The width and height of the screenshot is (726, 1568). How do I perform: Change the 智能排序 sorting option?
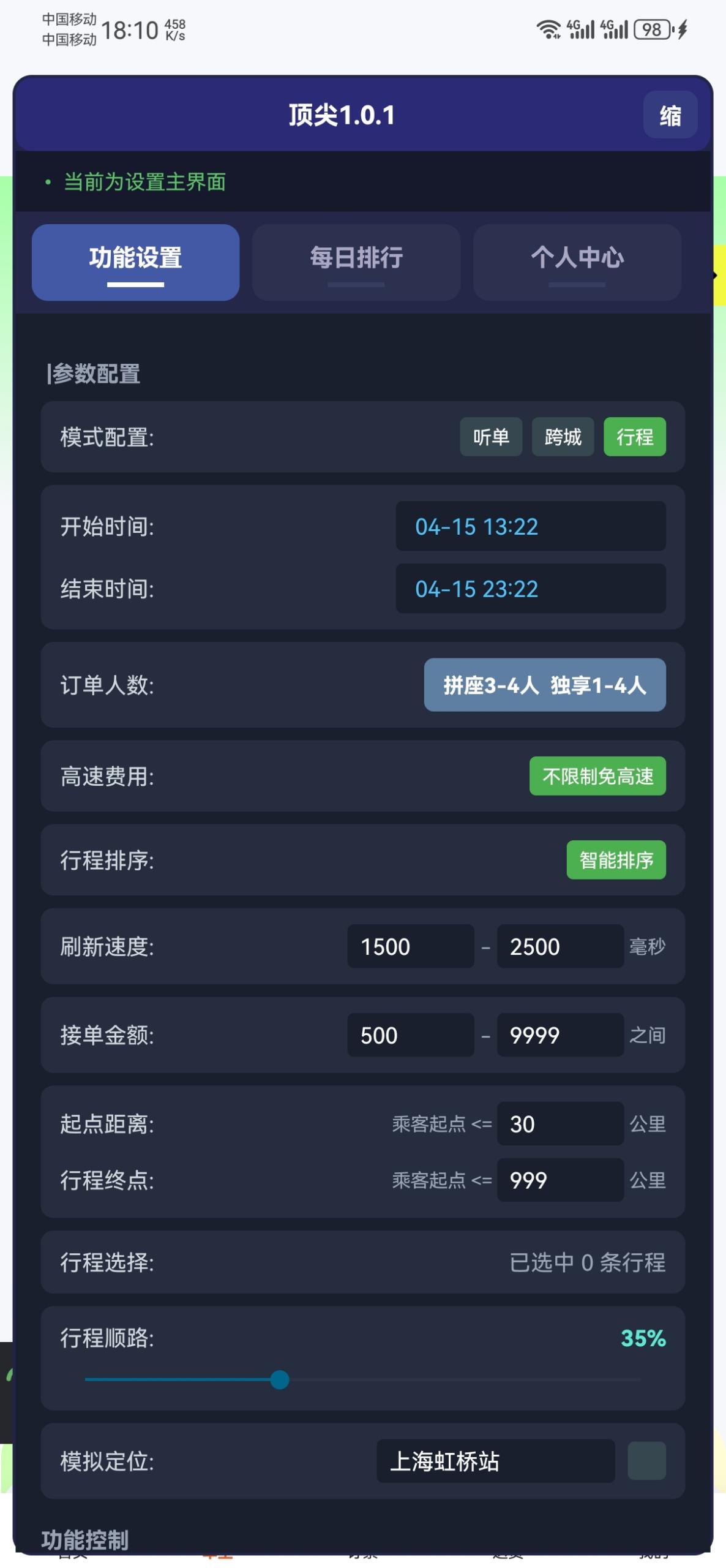(x=616, y=860)
